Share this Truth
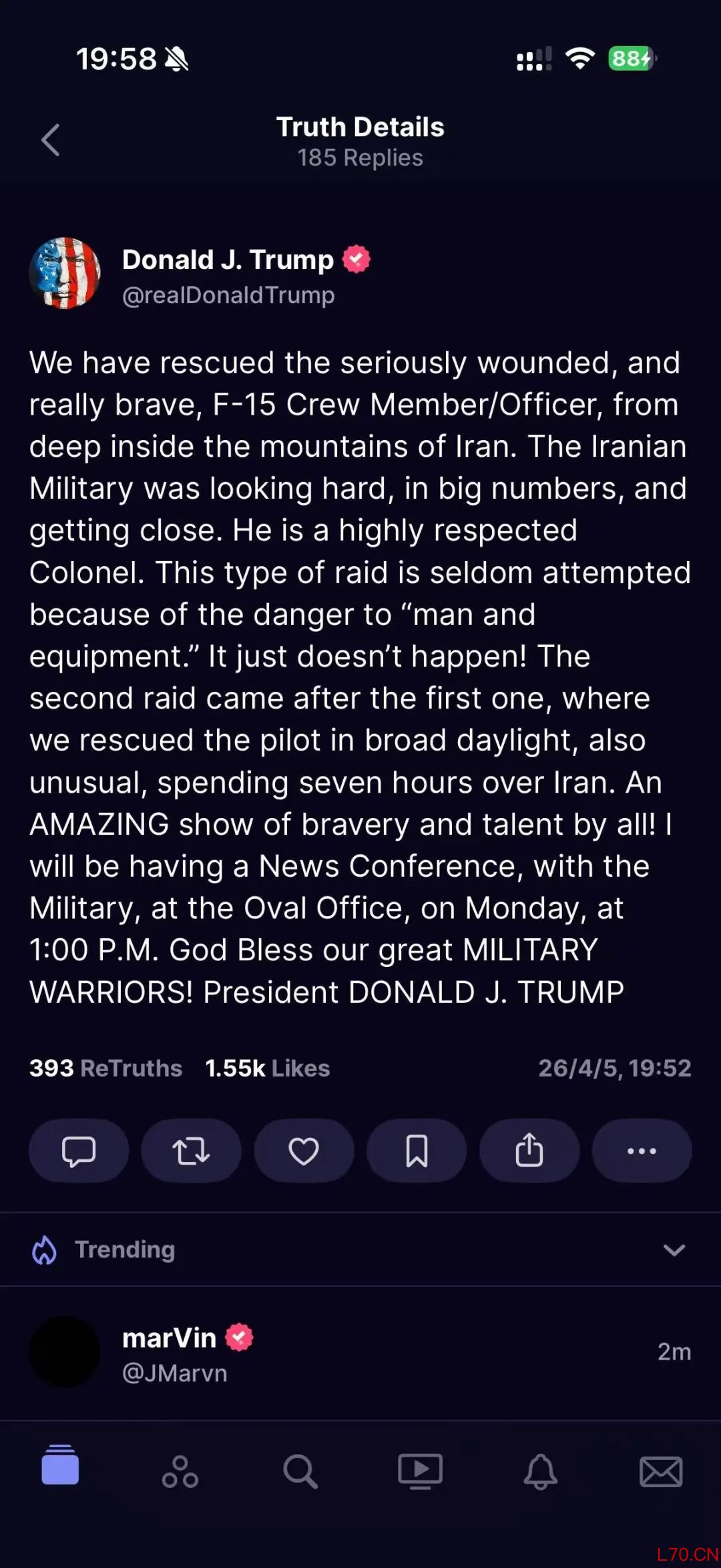 point(529,1151)
